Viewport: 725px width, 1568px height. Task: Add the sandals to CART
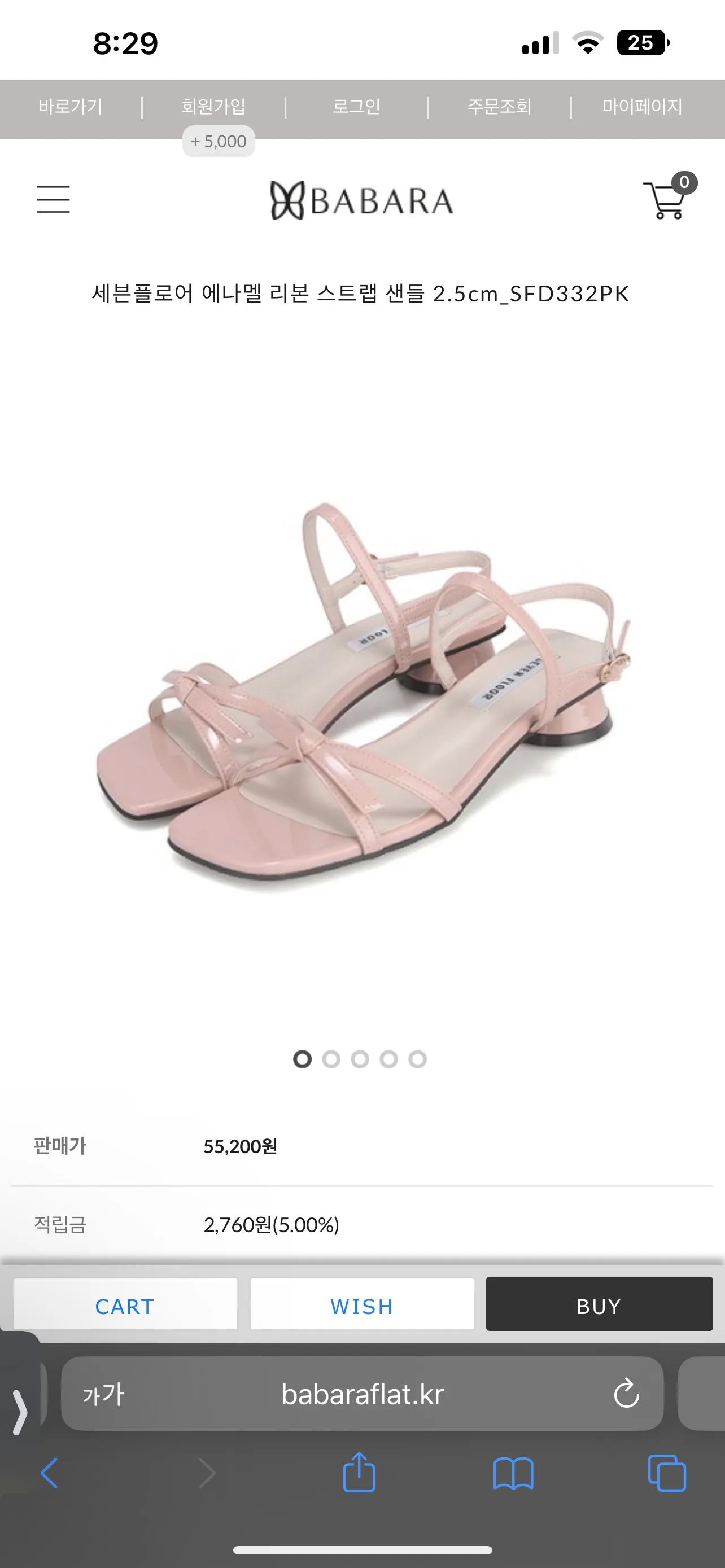point(125,1307)
